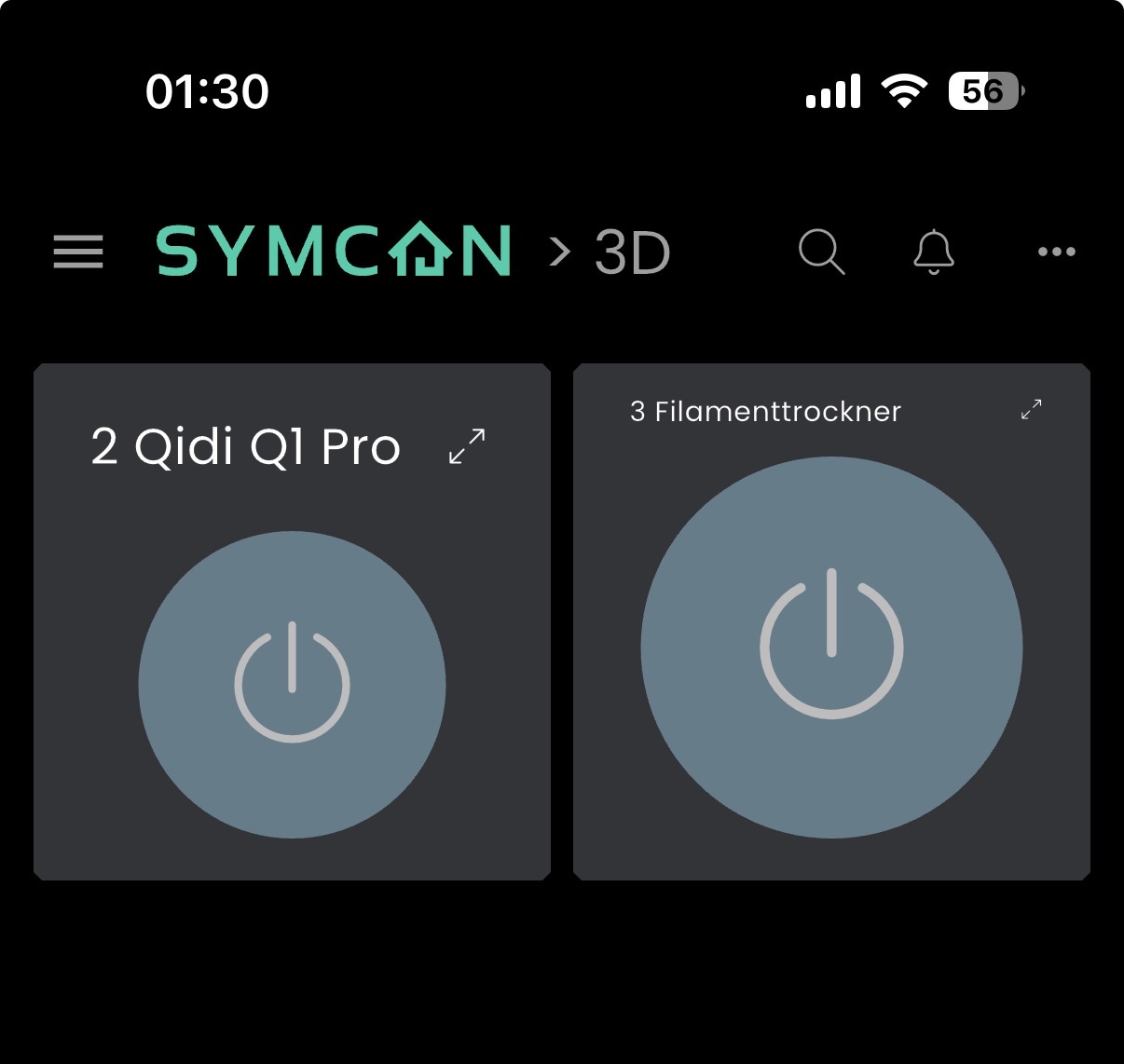Toggle power for 3 Filamenttrockner
Screen dimensions: 1124x1064
click(831, 648)
